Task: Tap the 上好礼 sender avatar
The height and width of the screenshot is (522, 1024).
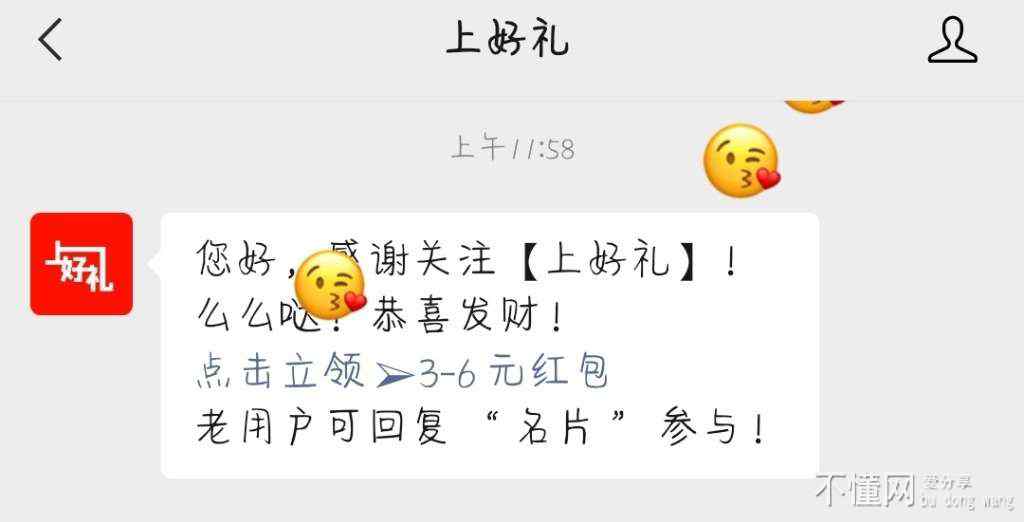Action: 82,264
